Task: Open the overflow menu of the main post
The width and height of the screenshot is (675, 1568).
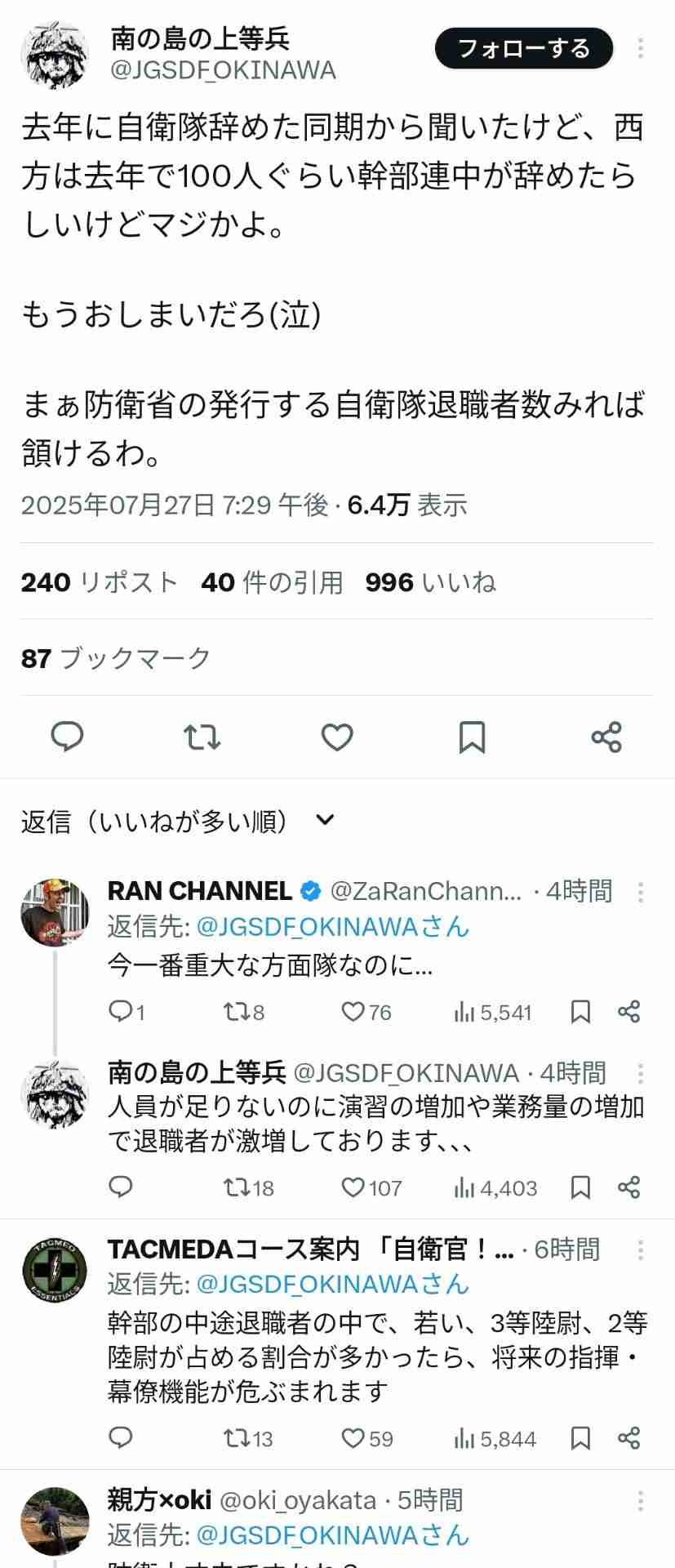Action: (641, 48)
